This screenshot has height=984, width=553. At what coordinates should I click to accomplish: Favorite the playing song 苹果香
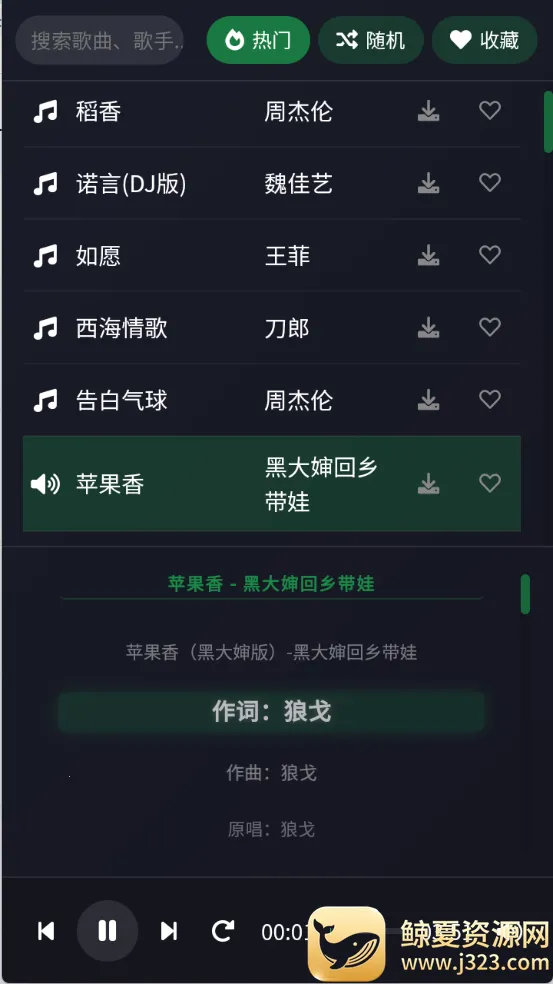pyautogui.click(x=490, y=483)
